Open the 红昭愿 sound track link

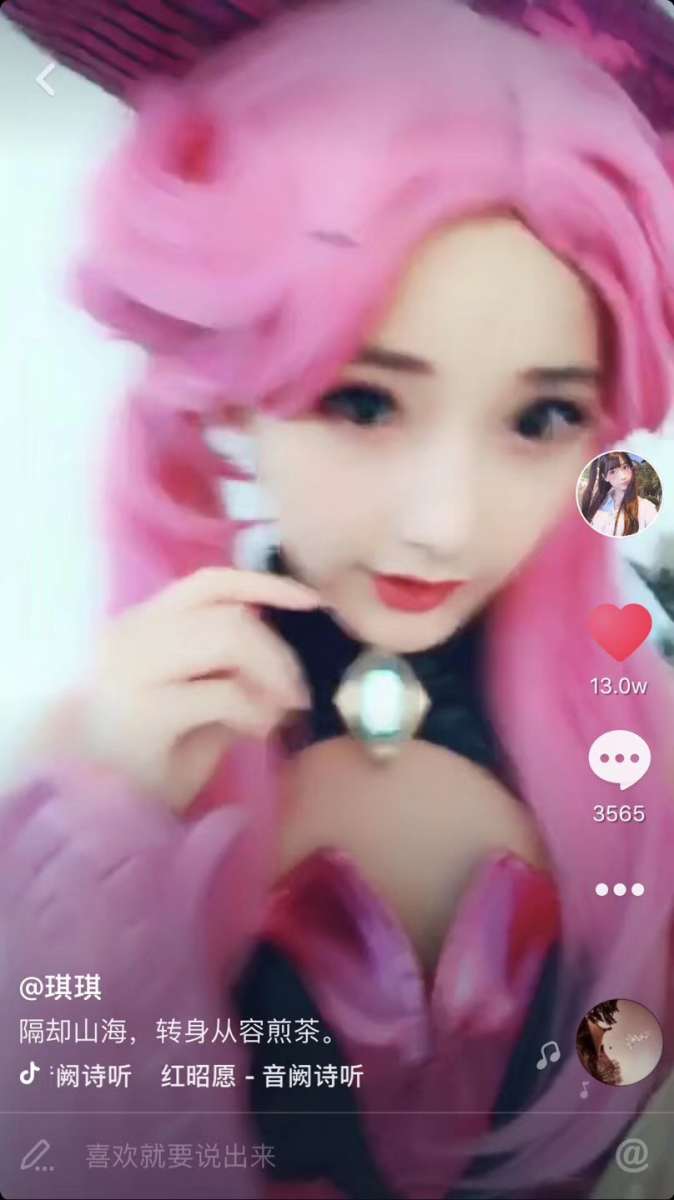pyautogui.click(x=262, y=1076)
